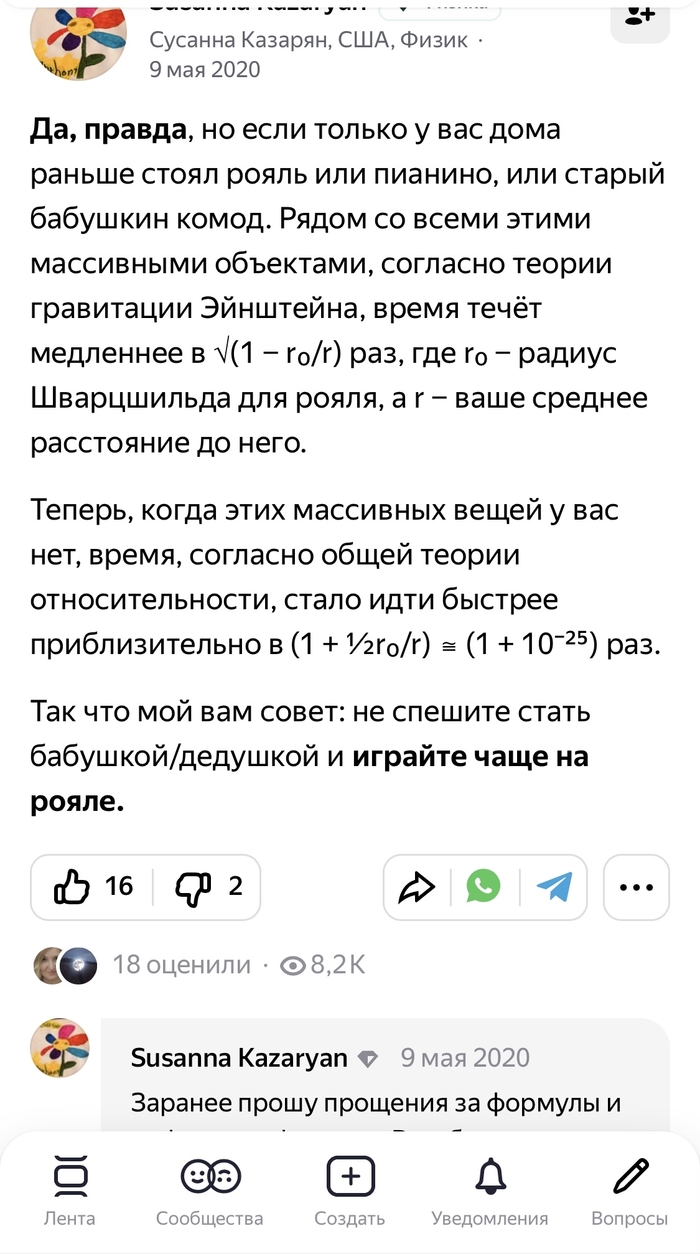Go to the Вопросы tab
Screen dimensions: 700x1254
[x=630, y=1190]
